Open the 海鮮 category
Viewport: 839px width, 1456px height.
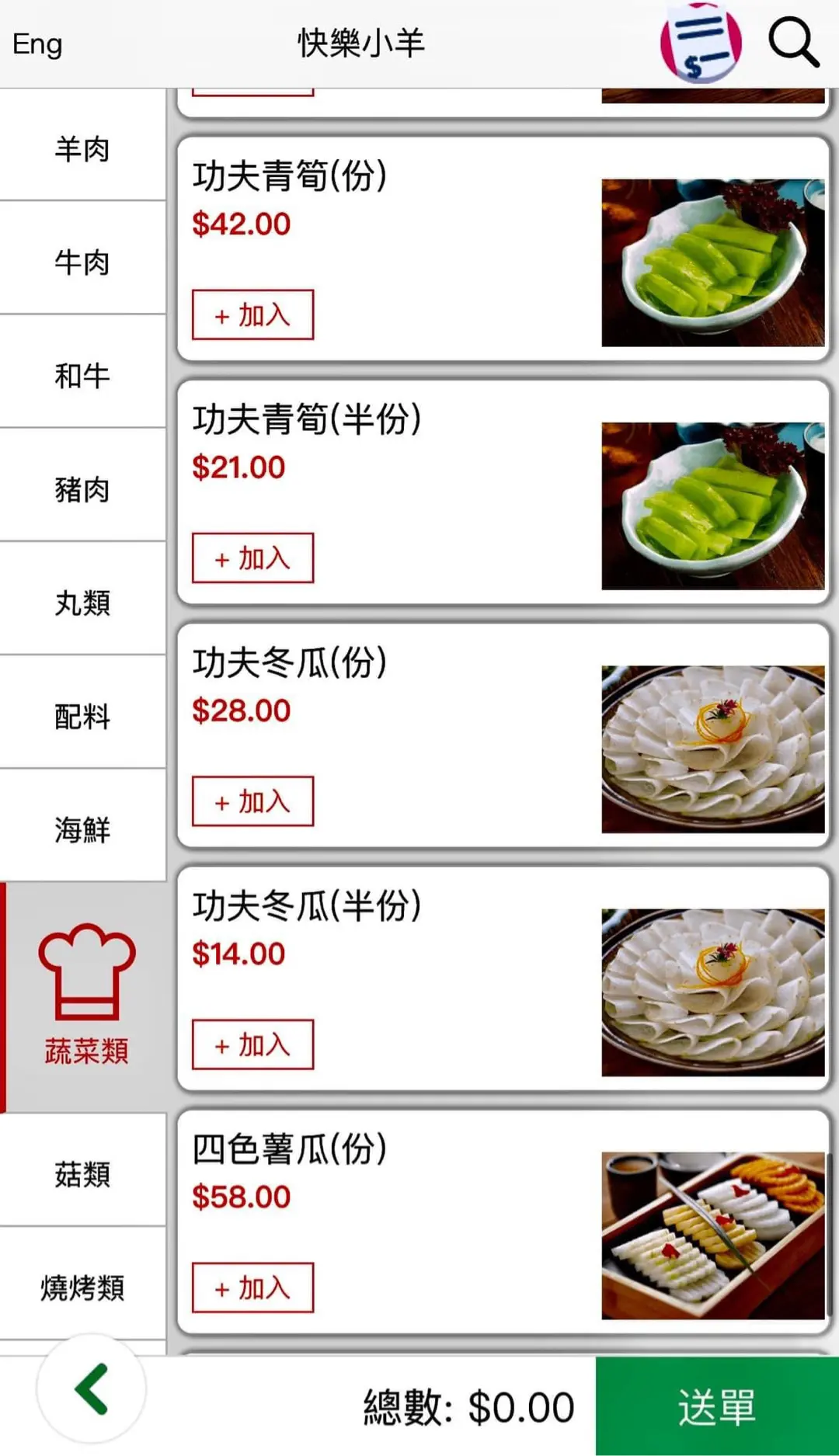click(82, 829)
